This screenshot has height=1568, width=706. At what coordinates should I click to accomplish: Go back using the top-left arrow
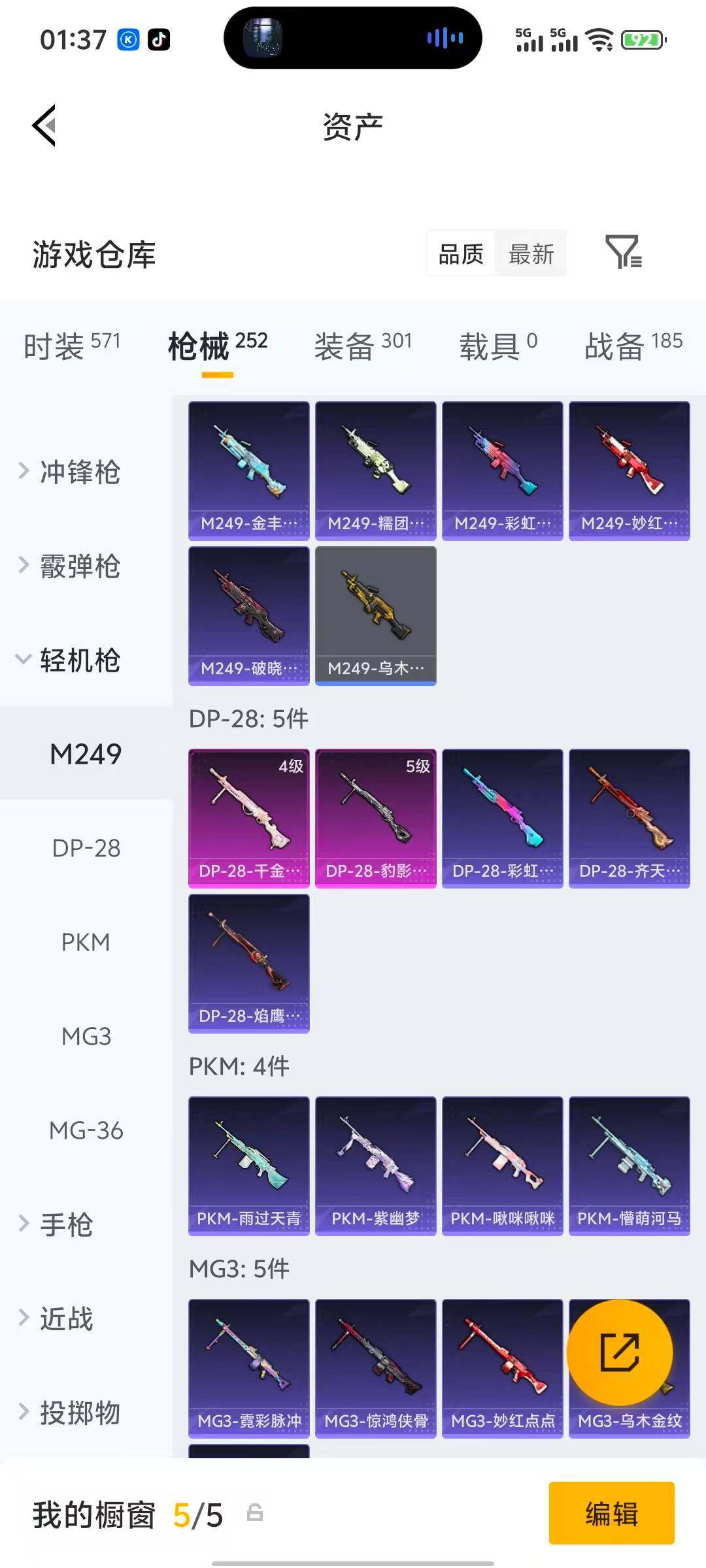coord(44,125)
